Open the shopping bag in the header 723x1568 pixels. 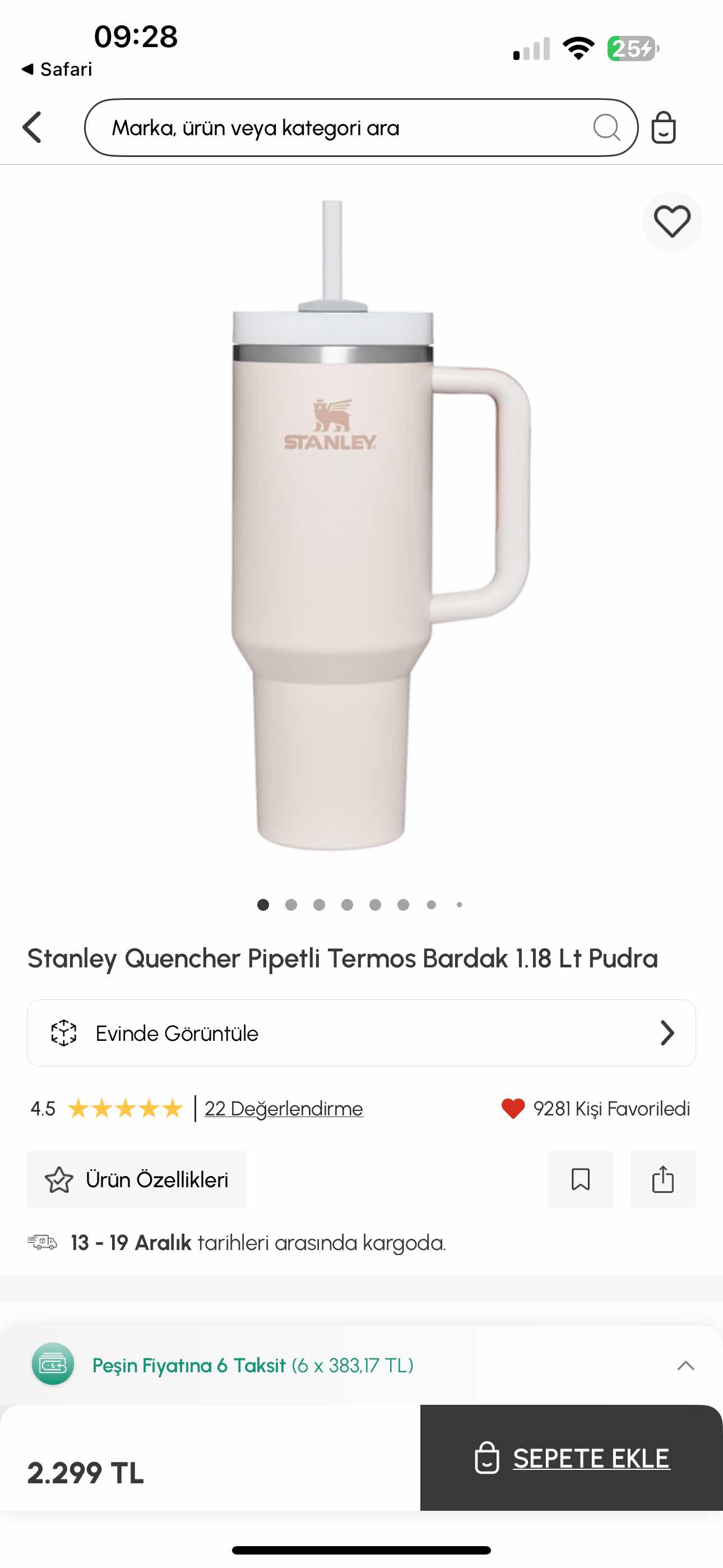pos(662,128)
